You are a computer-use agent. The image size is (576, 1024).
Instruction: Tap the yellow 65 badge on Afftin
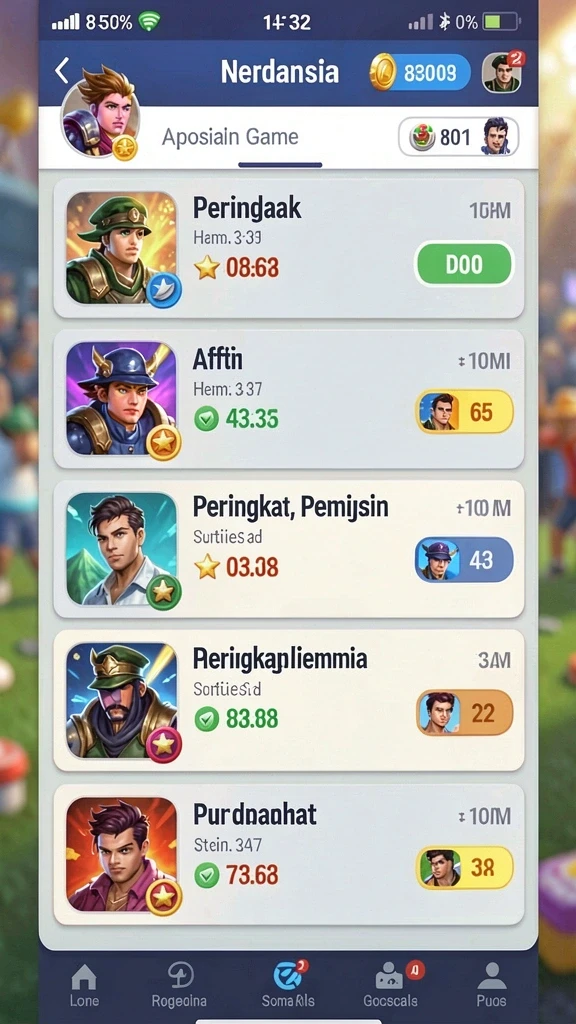464,412
